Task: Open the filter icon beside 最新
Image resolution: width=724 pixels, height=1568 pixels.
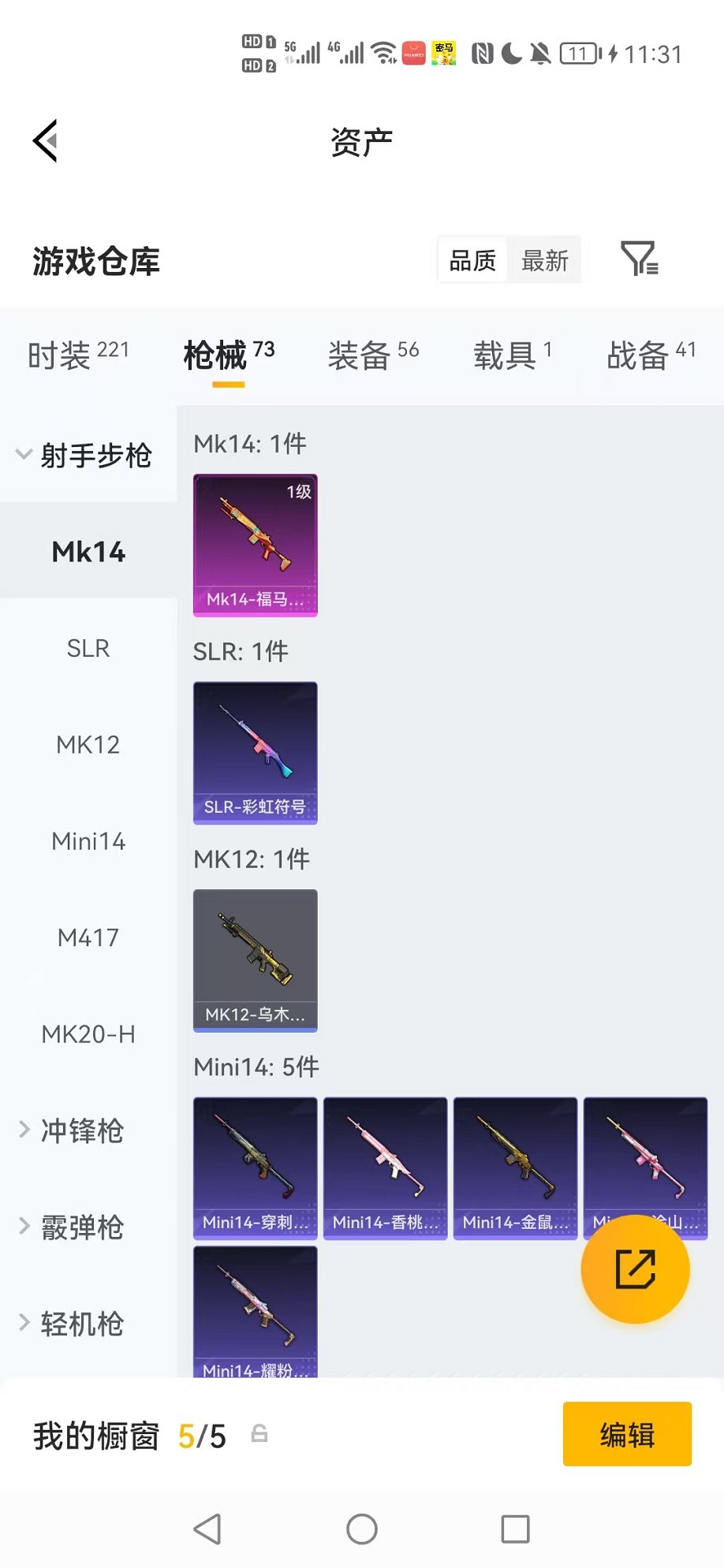Action: coord(639,259)
